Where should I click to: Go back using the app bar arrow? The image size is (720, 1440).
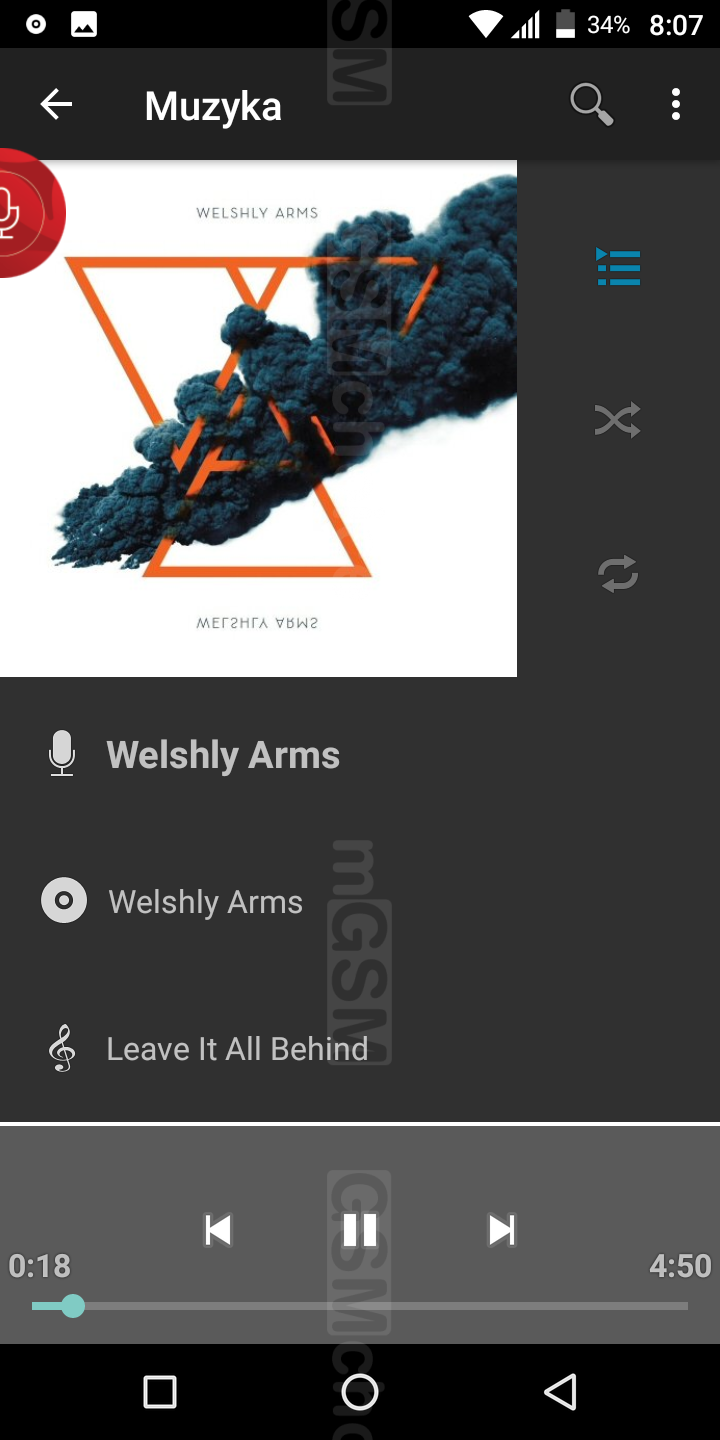(56, 104)
